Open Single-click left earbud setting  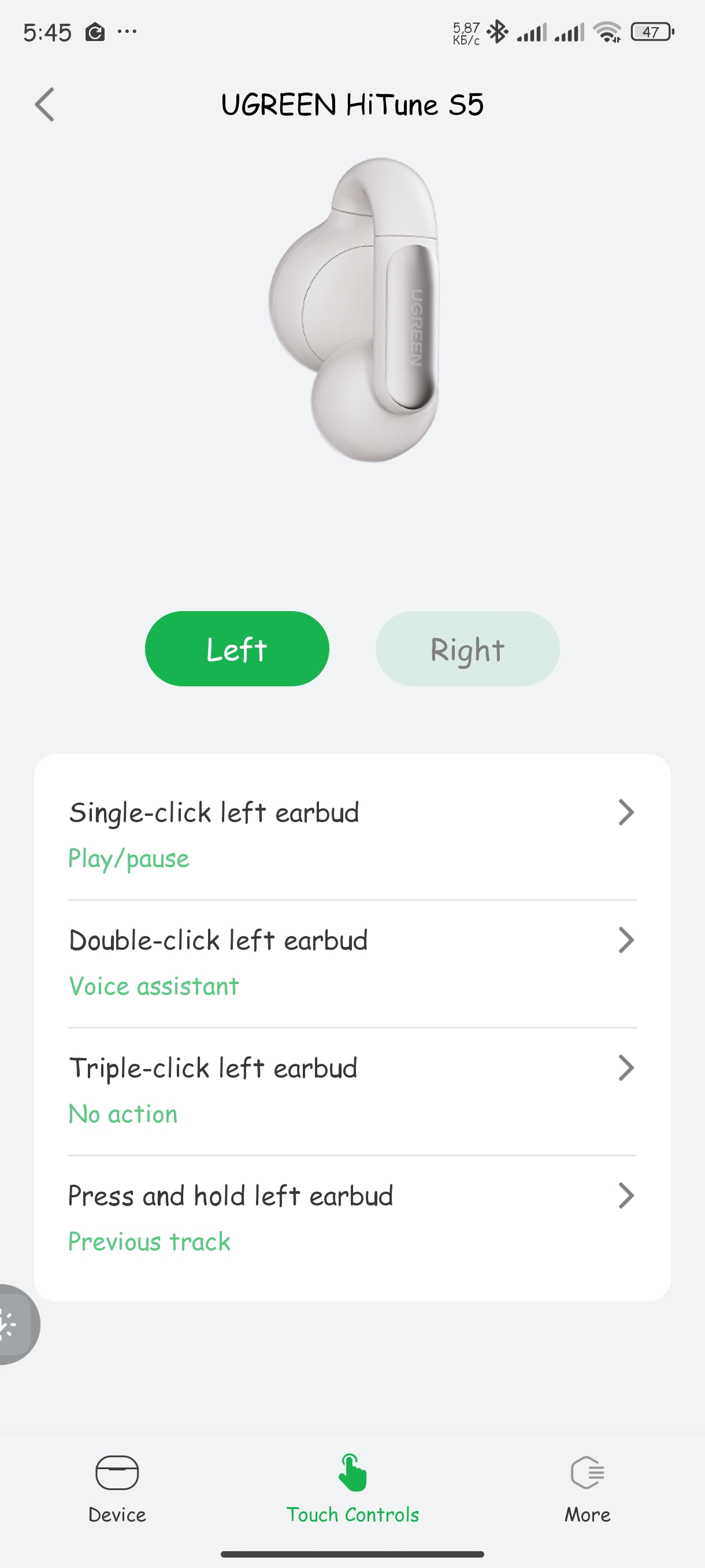(351, 834)
